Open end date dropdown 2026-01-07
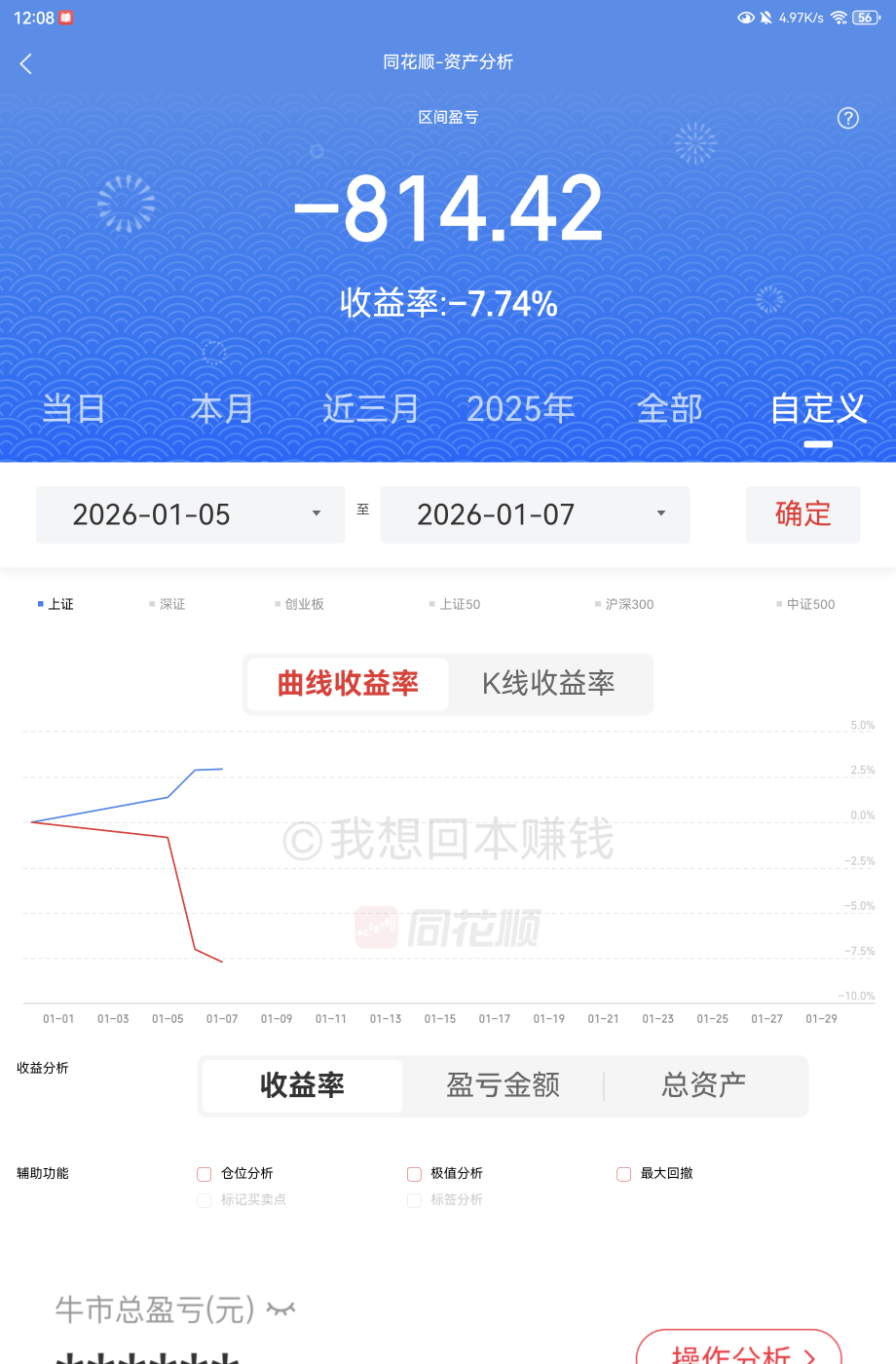 [x=535, y=514]
